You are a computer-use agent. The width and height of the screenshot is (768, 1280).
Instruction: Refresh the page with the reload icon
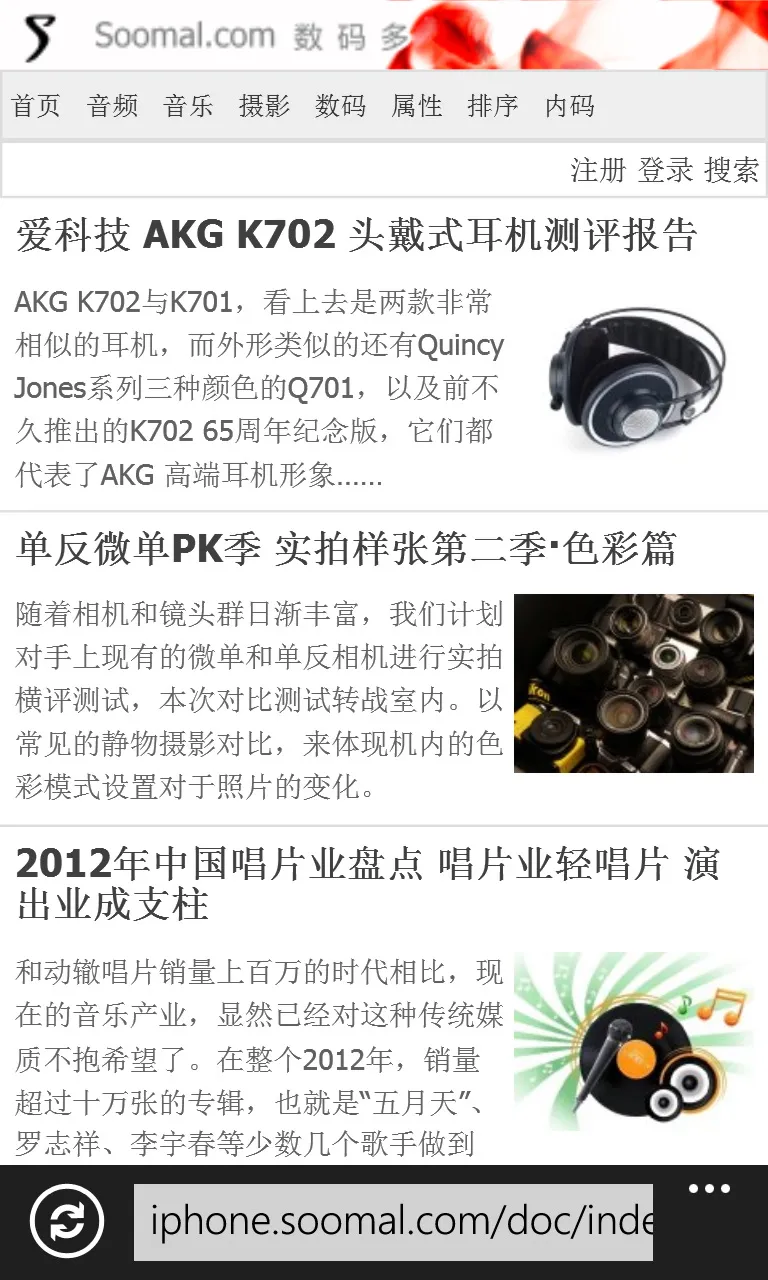[66, 1221]
